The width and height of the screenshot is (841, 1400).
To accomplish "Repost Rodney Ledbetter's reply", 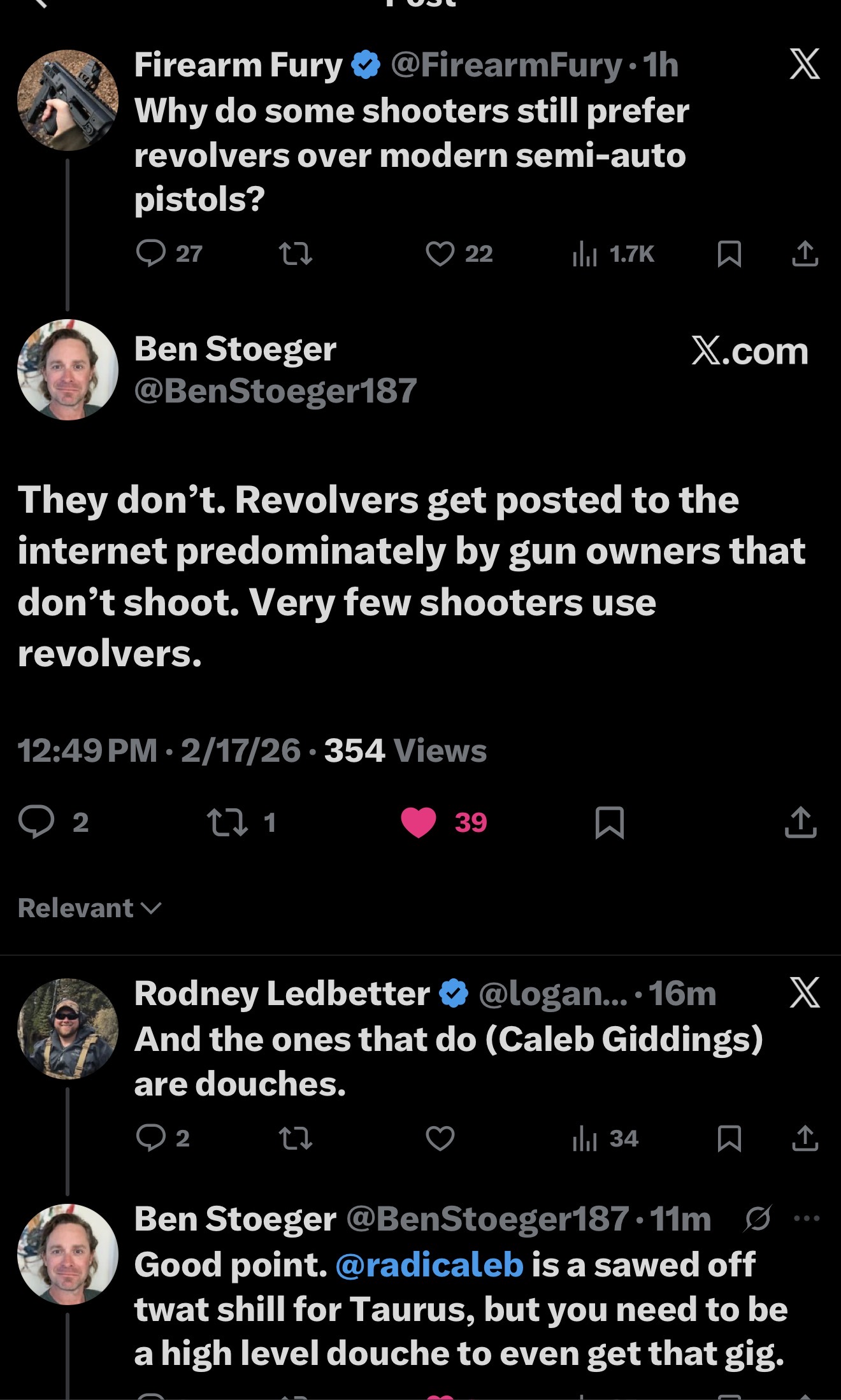I will click(x=296, y=1138).
